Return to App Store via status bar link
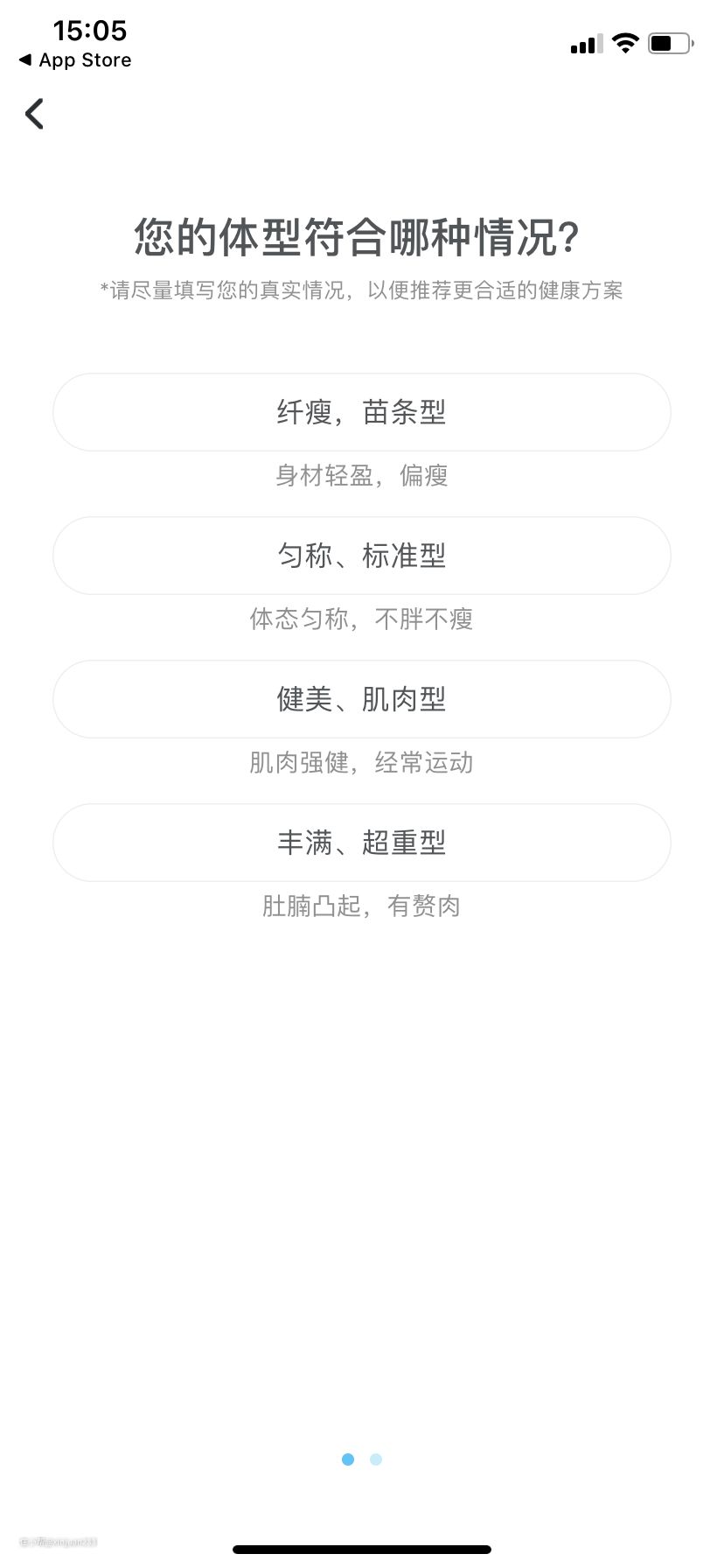 [75, 60]
